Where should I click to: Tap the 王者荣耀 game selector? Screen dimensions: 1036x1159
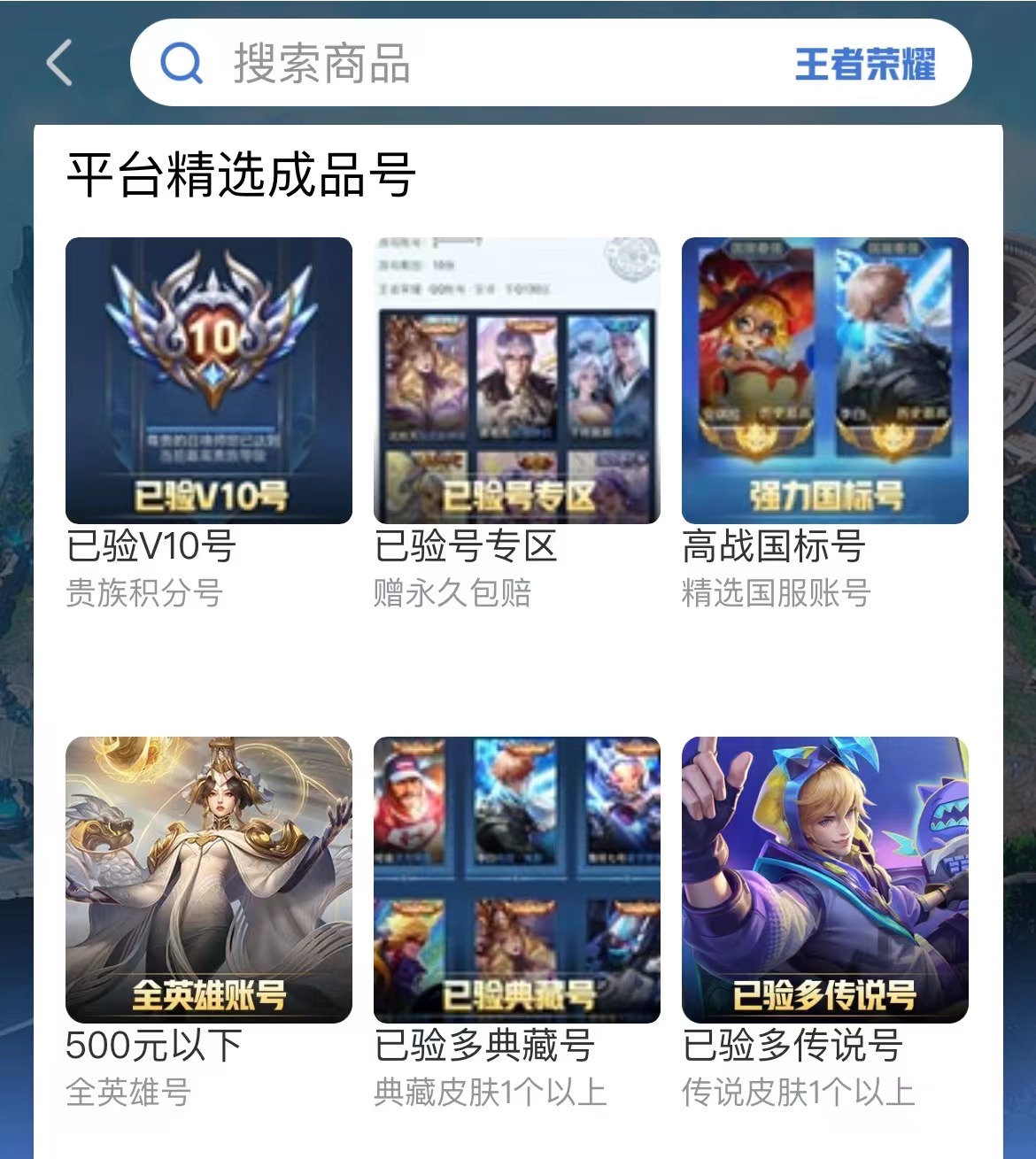tap(864, 64)
